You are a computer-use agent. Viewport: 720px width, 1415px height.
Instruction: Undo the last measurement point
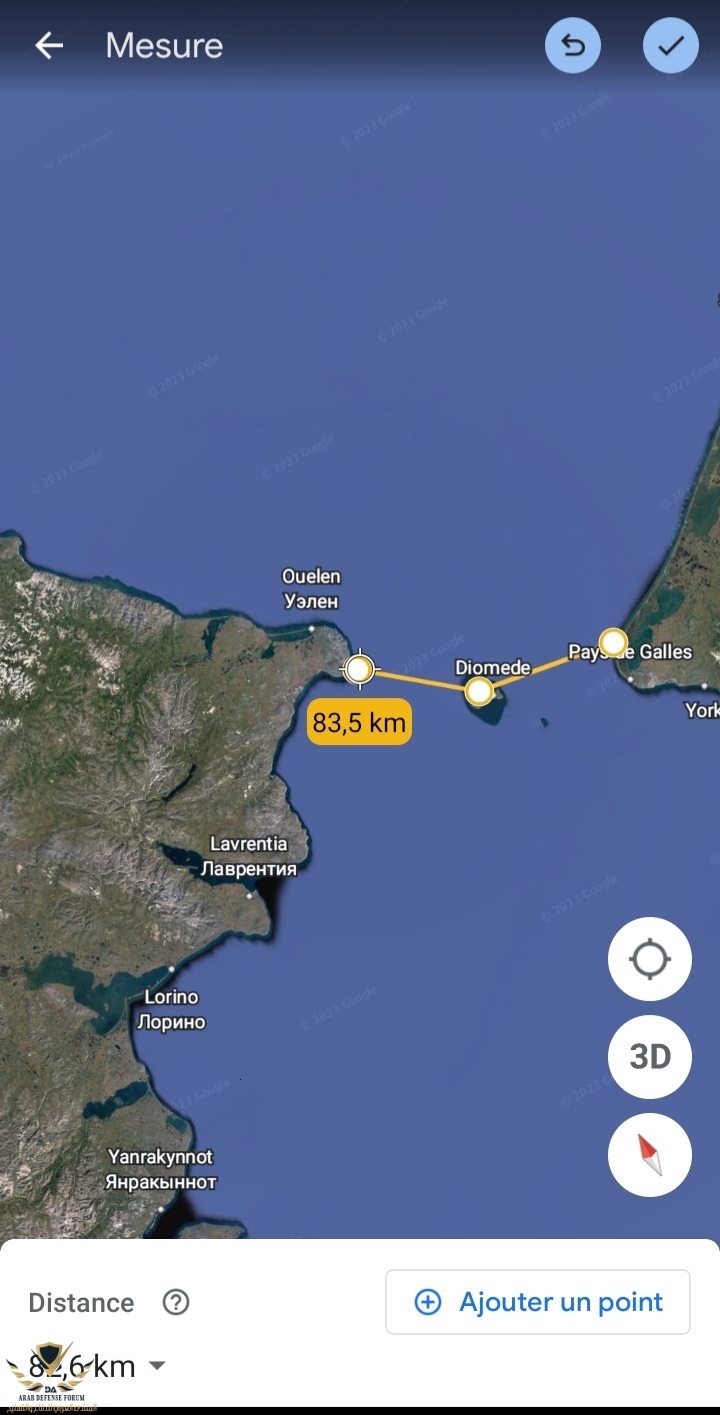(573, 46)
